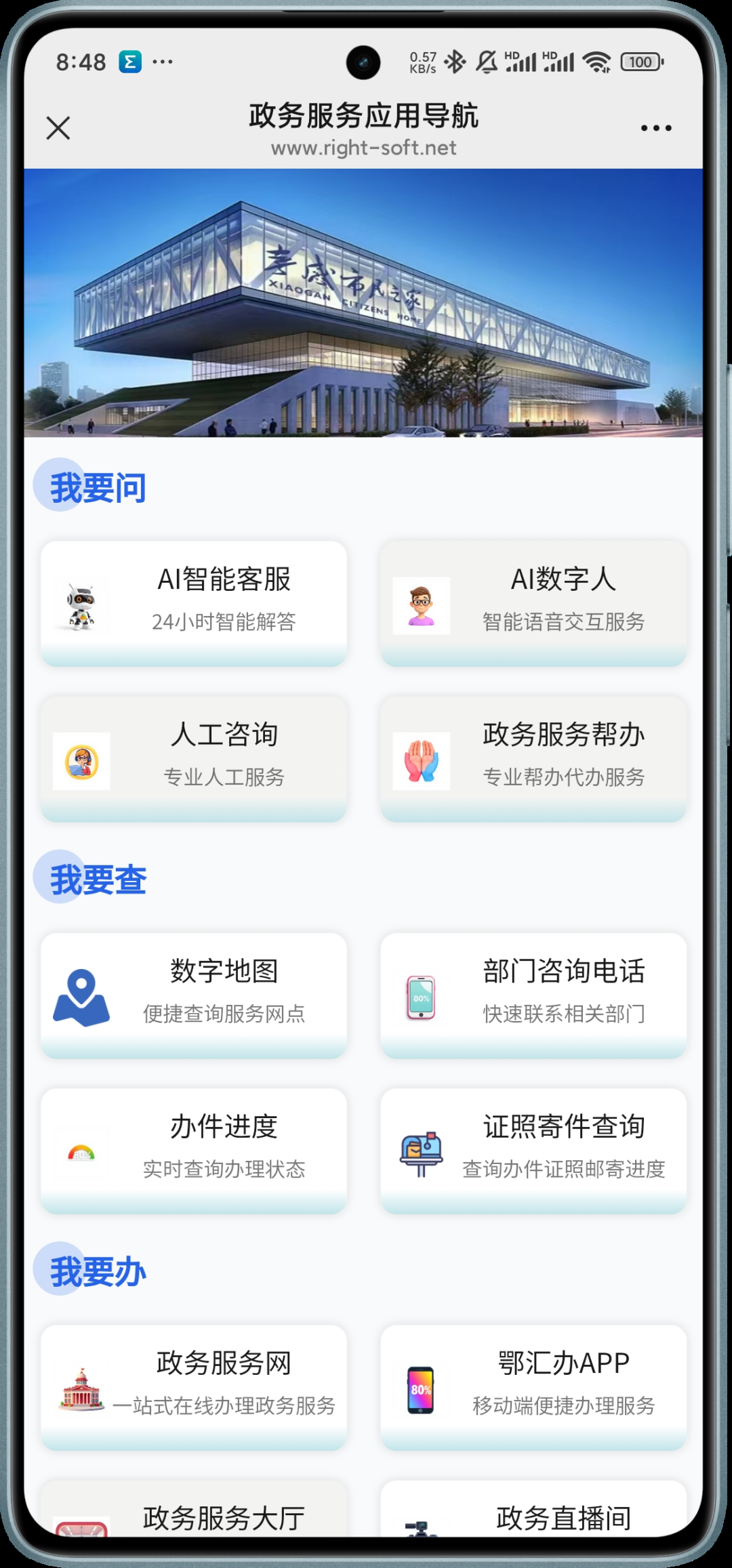View the 数字地图 service map

(194, 994)
